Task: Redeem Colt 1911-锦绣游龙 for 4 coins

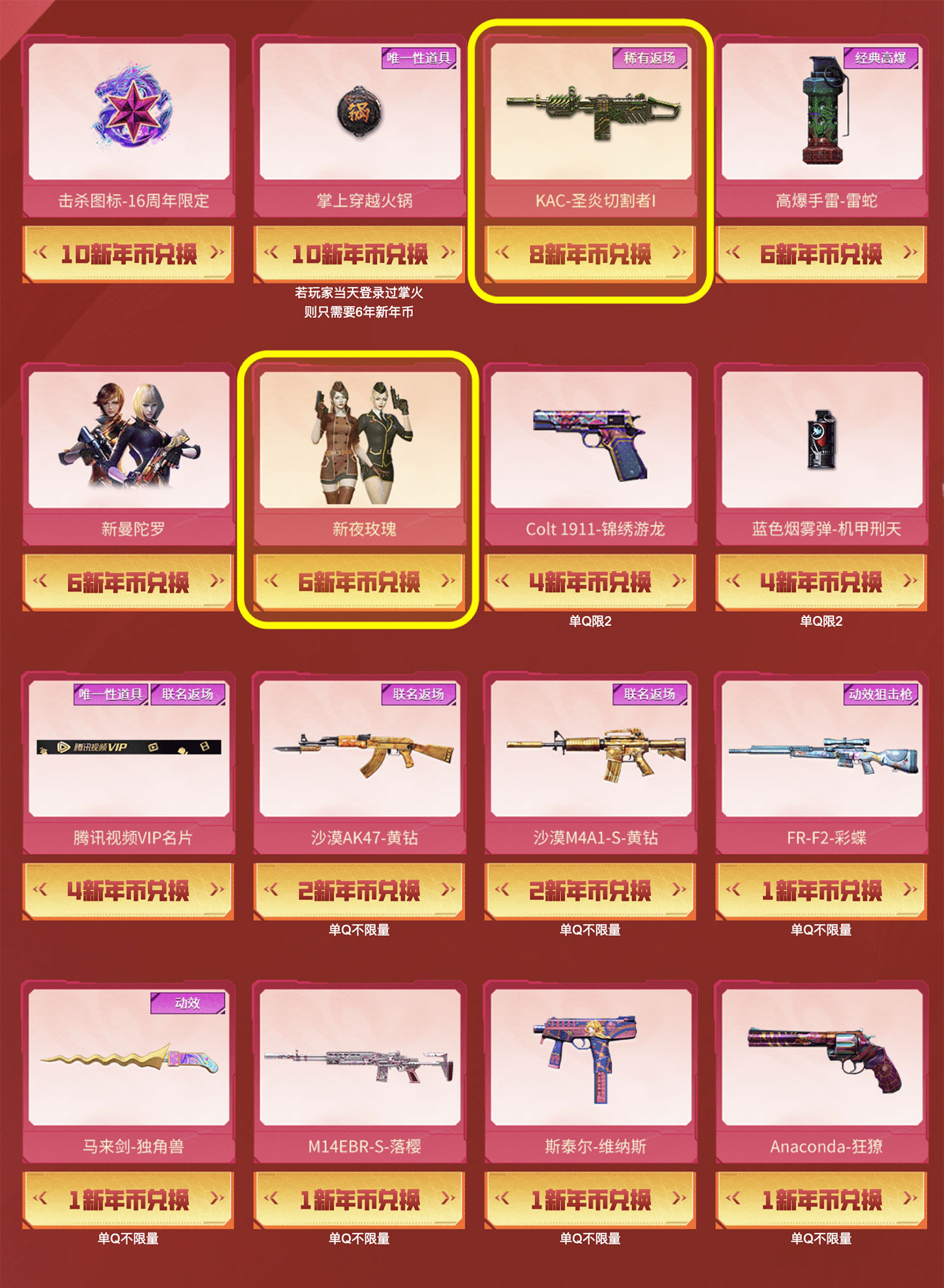Action: pyautogui.click(x=590, y=582)
